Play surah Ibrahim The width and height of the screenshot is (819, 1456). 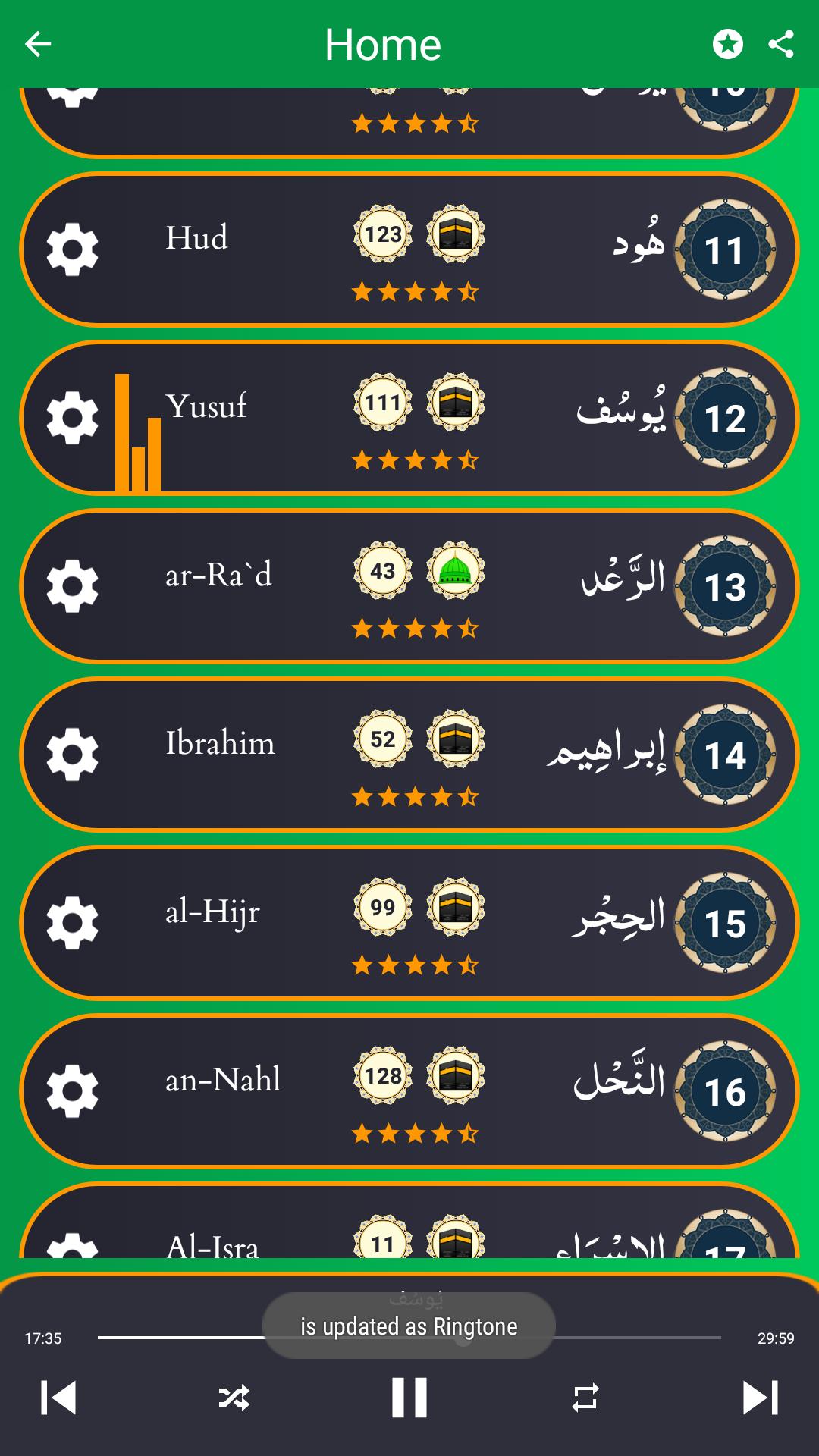[409, 755]
